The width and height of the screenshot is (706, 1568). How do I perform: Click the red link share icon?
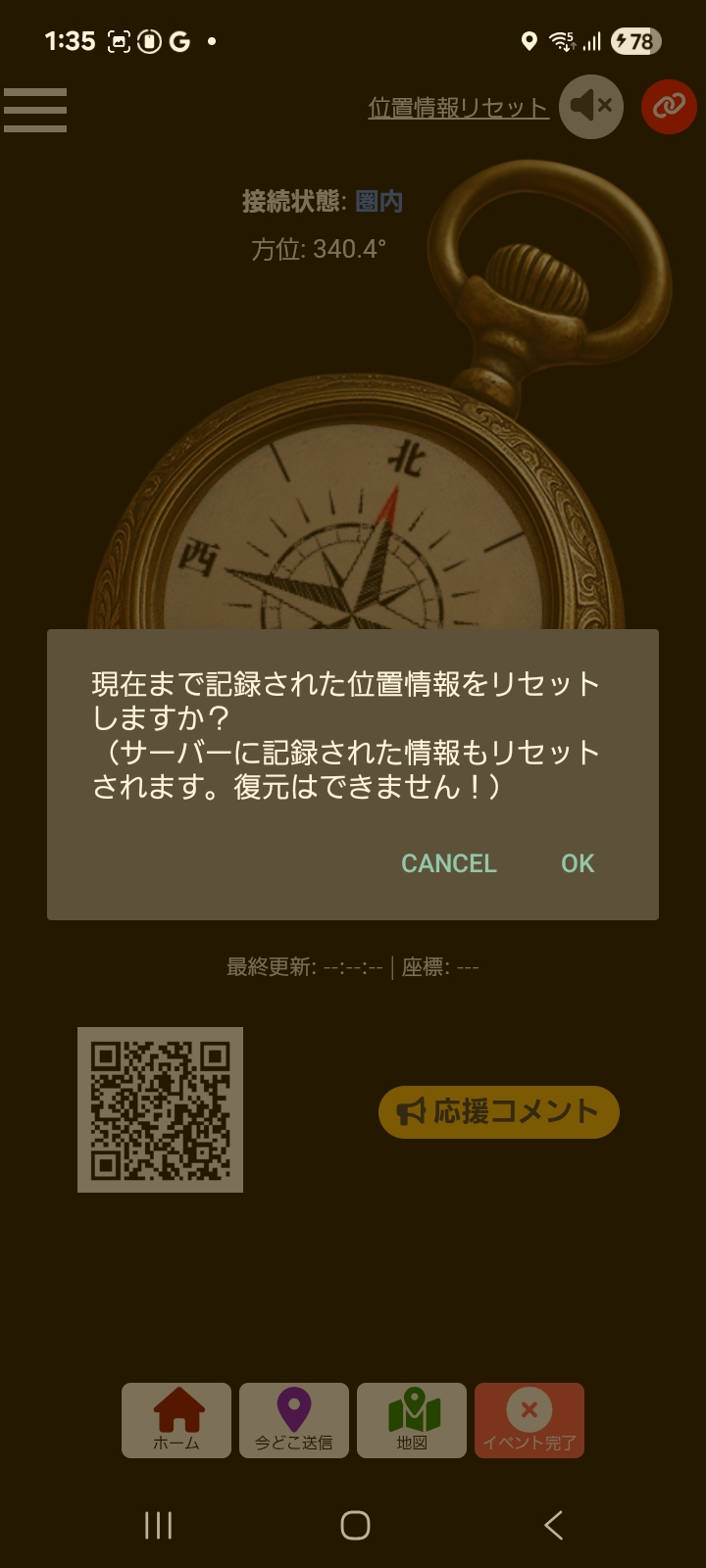tap(668, 107)
